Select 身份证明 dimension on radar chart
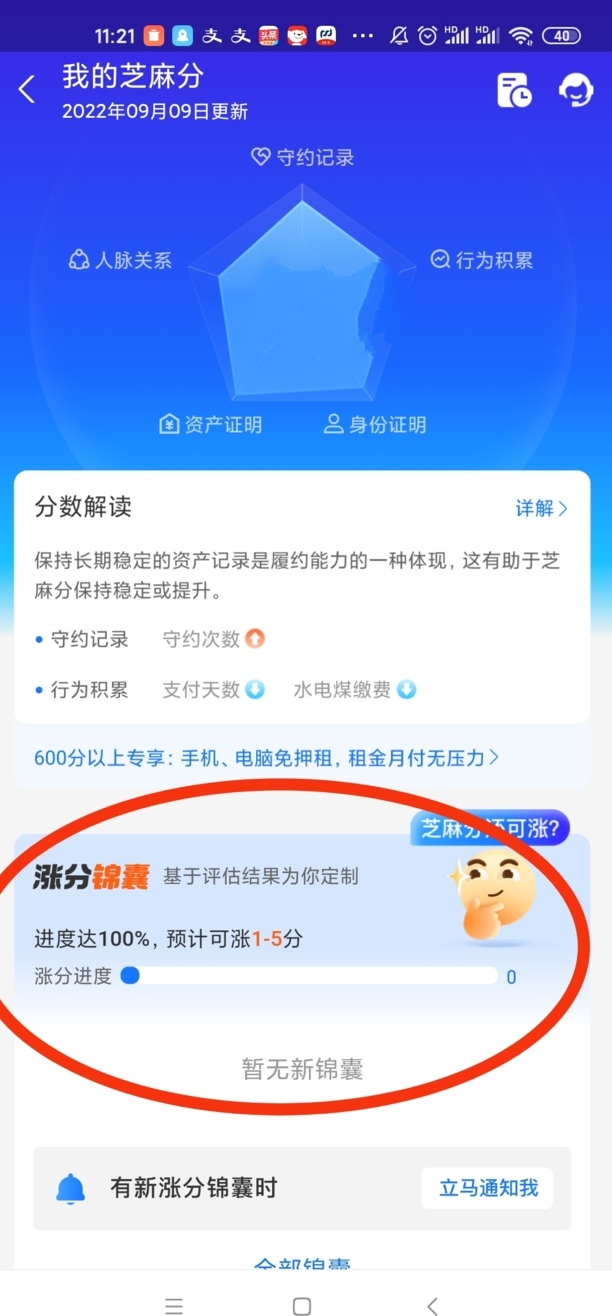Screen dimensions: 612x1316 tap(375, 425)
